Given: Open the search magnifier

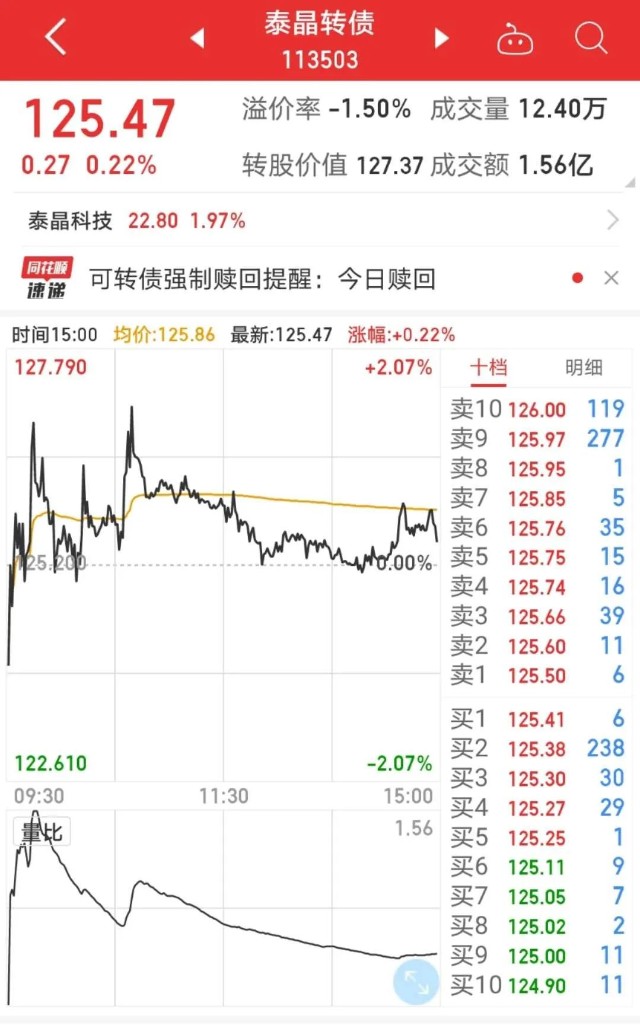Looking at the screenshot, I should click(591, 39).
